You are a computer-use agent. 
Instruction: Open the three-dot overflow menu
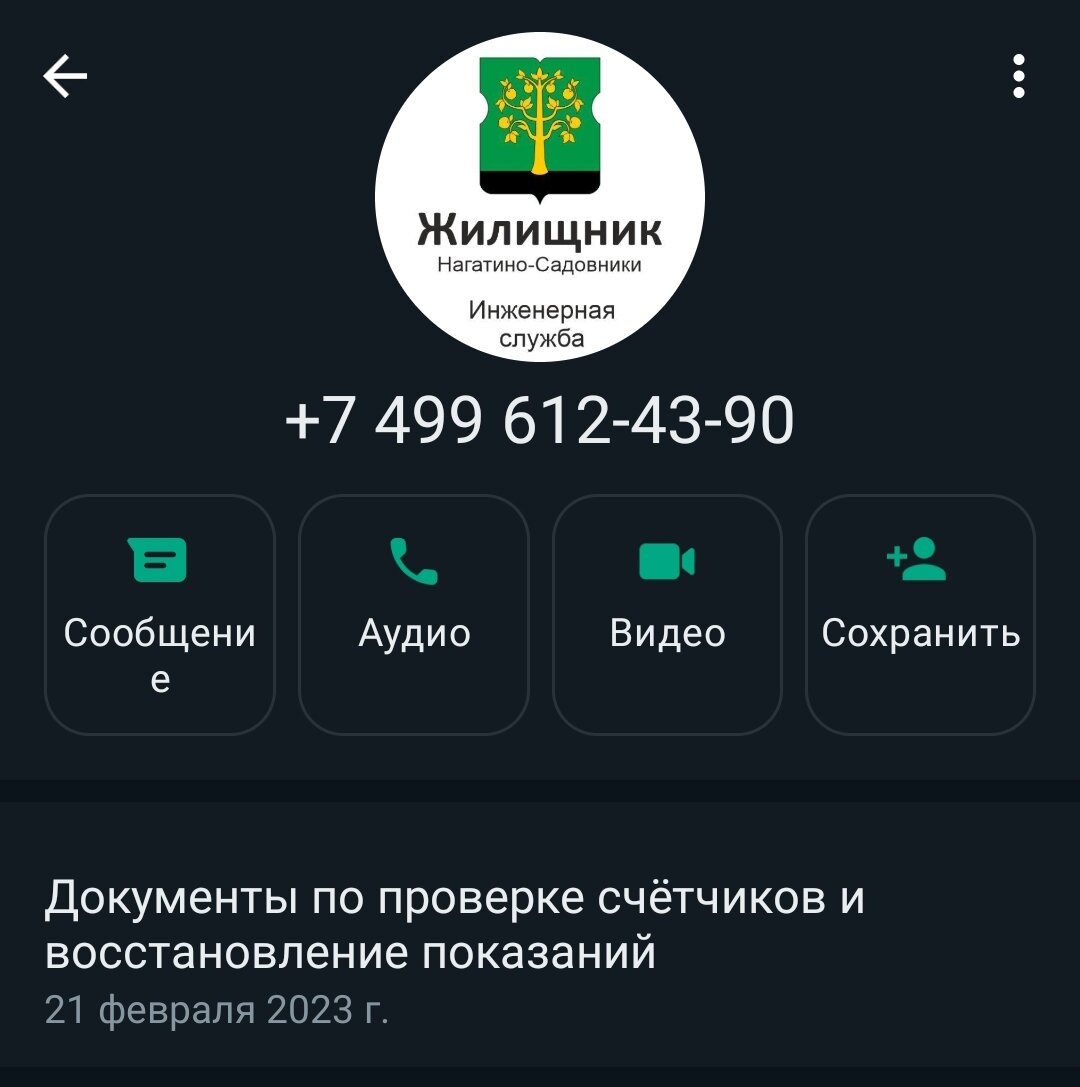[x=1017, y=75]
